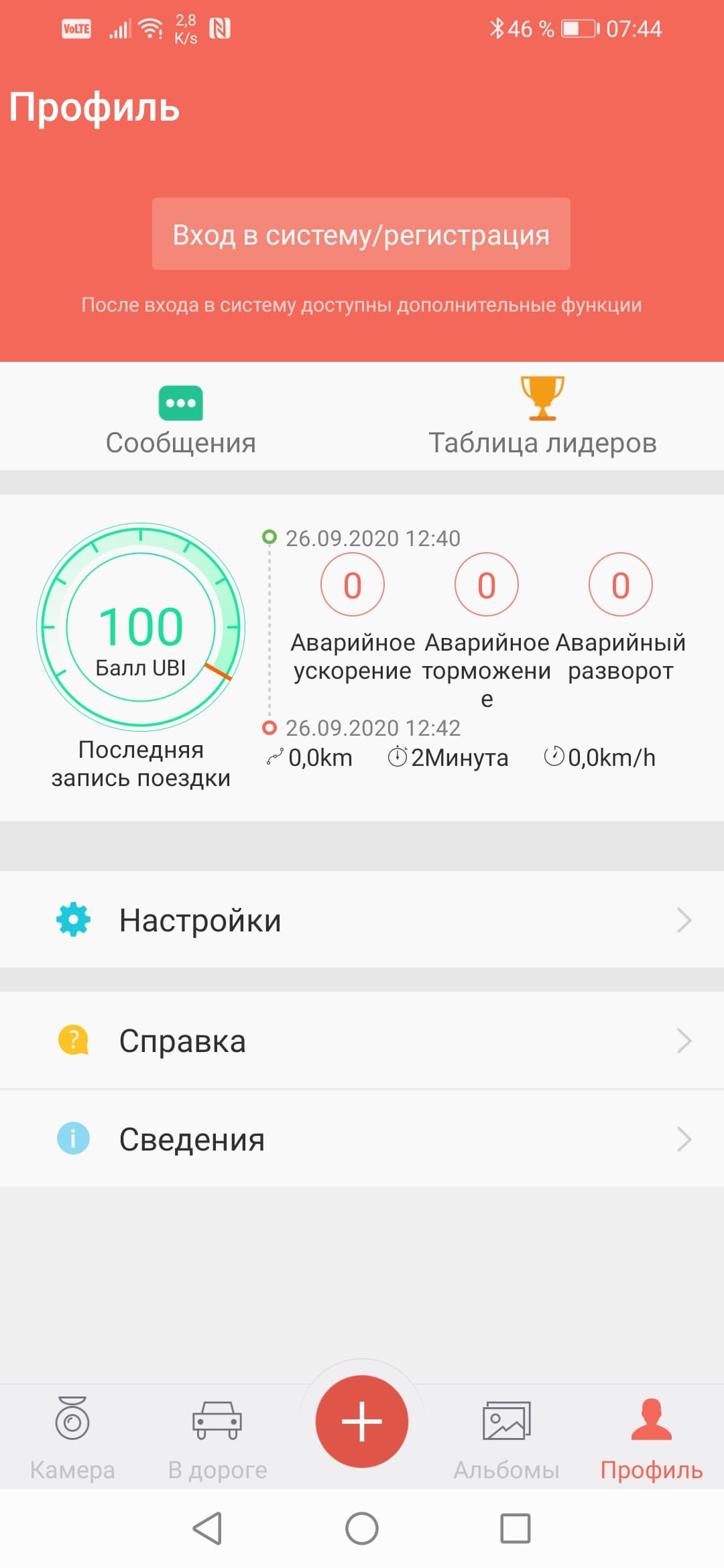Select the Профиль tab
The image size is (724, 1568).
(x=651, y=1437)
